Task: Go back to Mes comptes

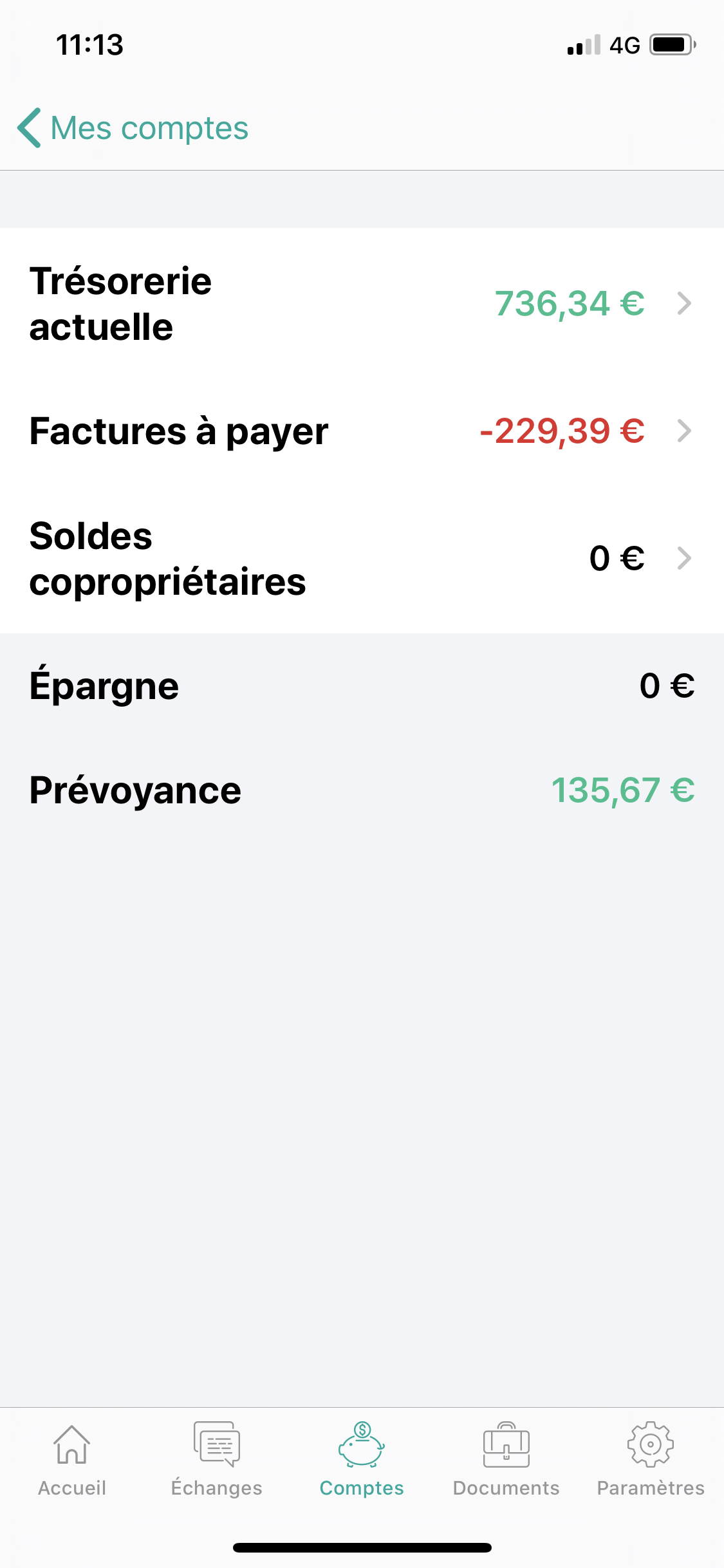Action: pyautogui.click(x=133, y=127)
